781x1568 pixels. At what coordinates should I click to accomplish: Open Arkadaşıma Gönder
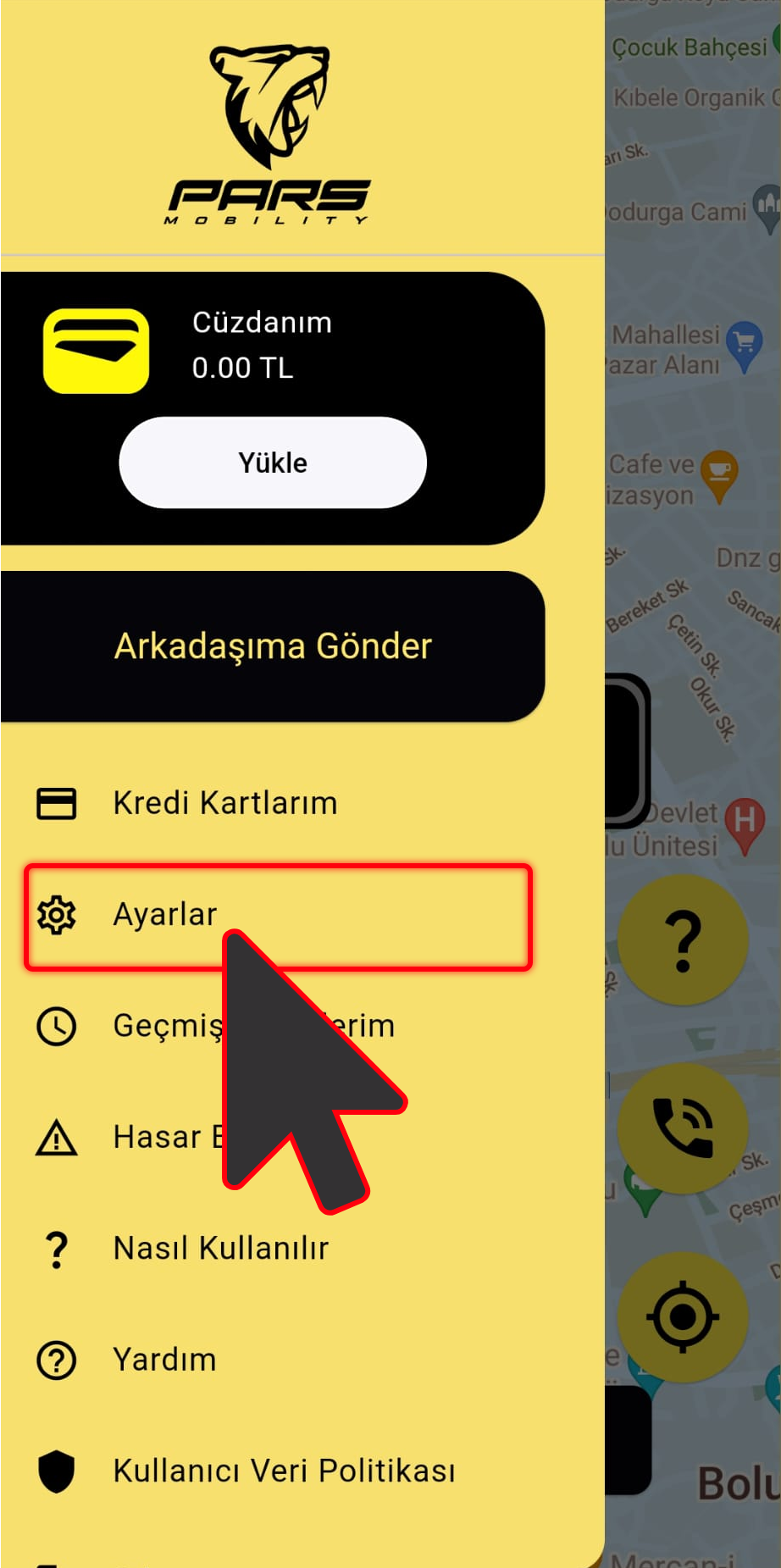pyautogui.click(x=273, y=646)
